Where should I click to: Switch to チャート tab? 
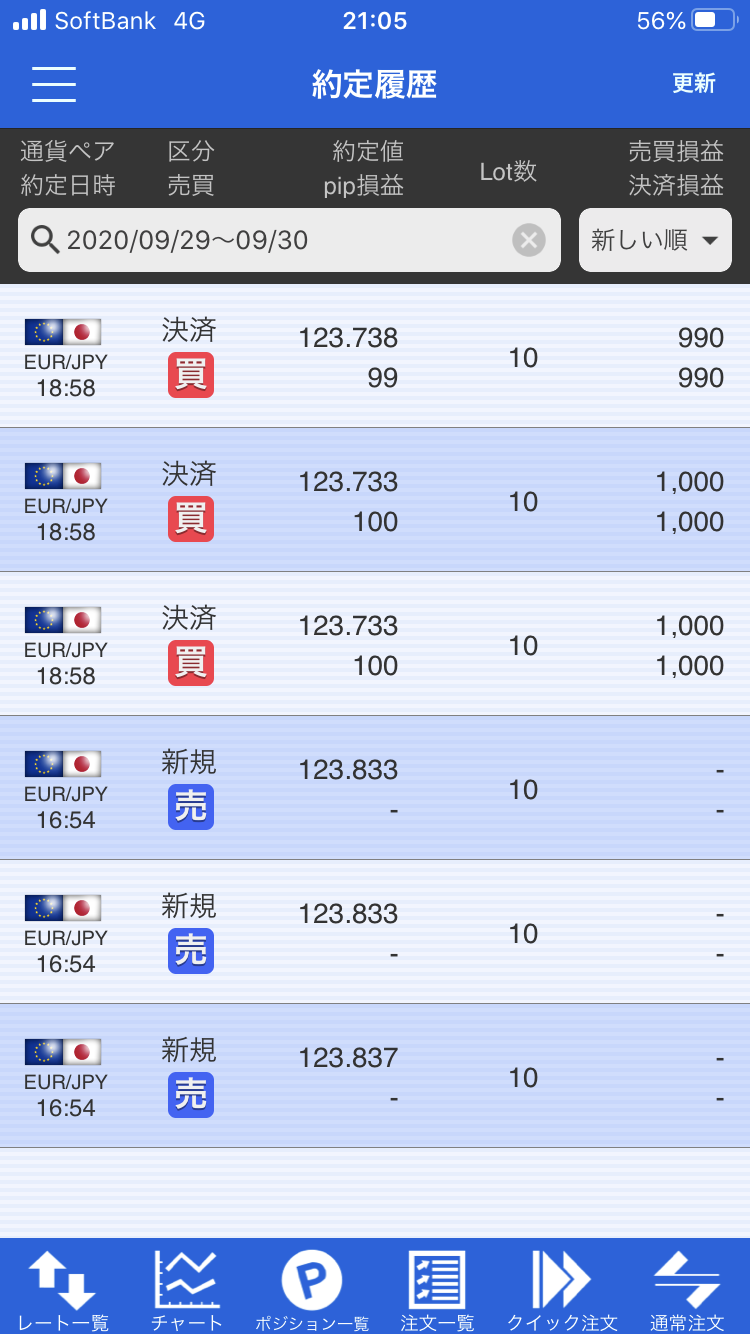coord(187,1288)
